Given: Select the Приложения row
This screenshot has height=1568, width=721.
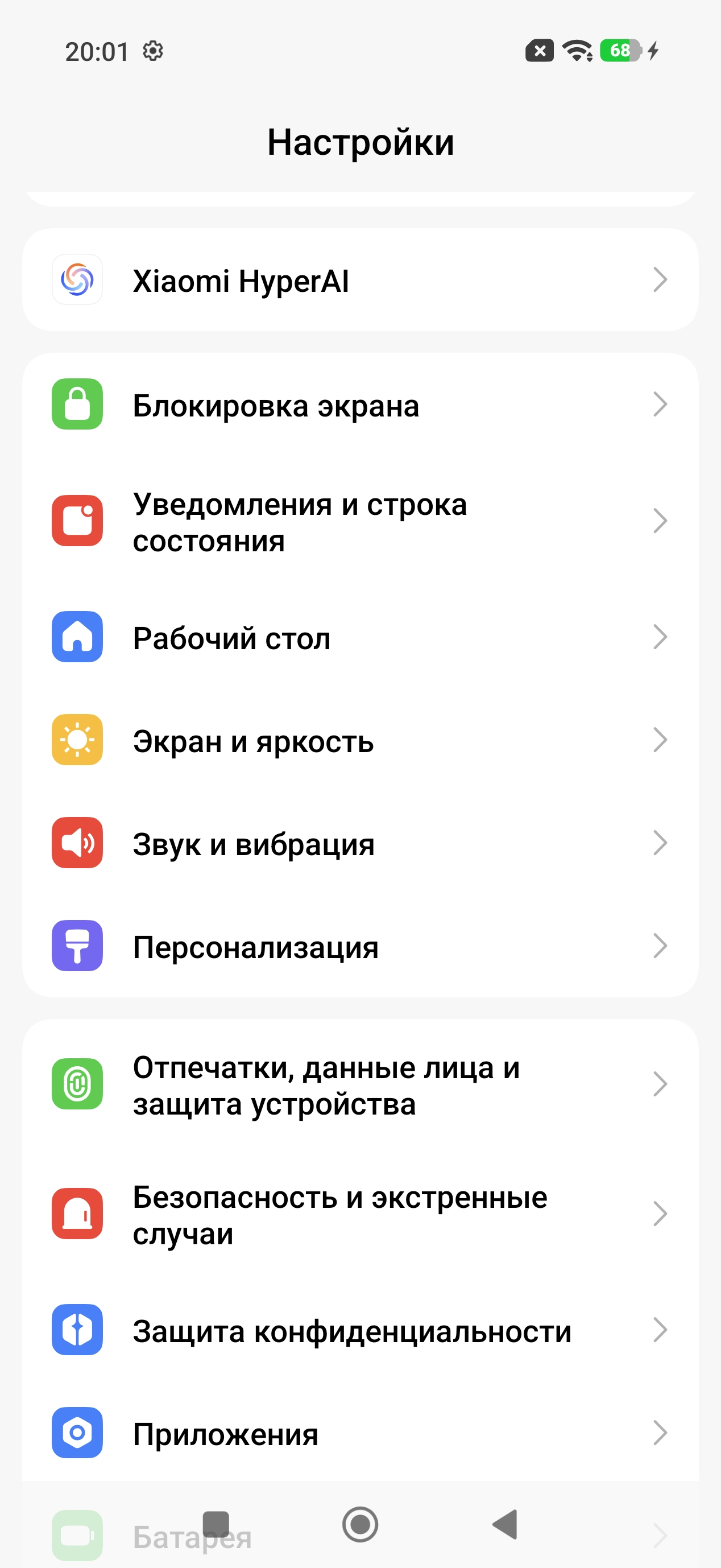Looking at the screenshot, I should pyautogui.click(x=360, y=1433).
